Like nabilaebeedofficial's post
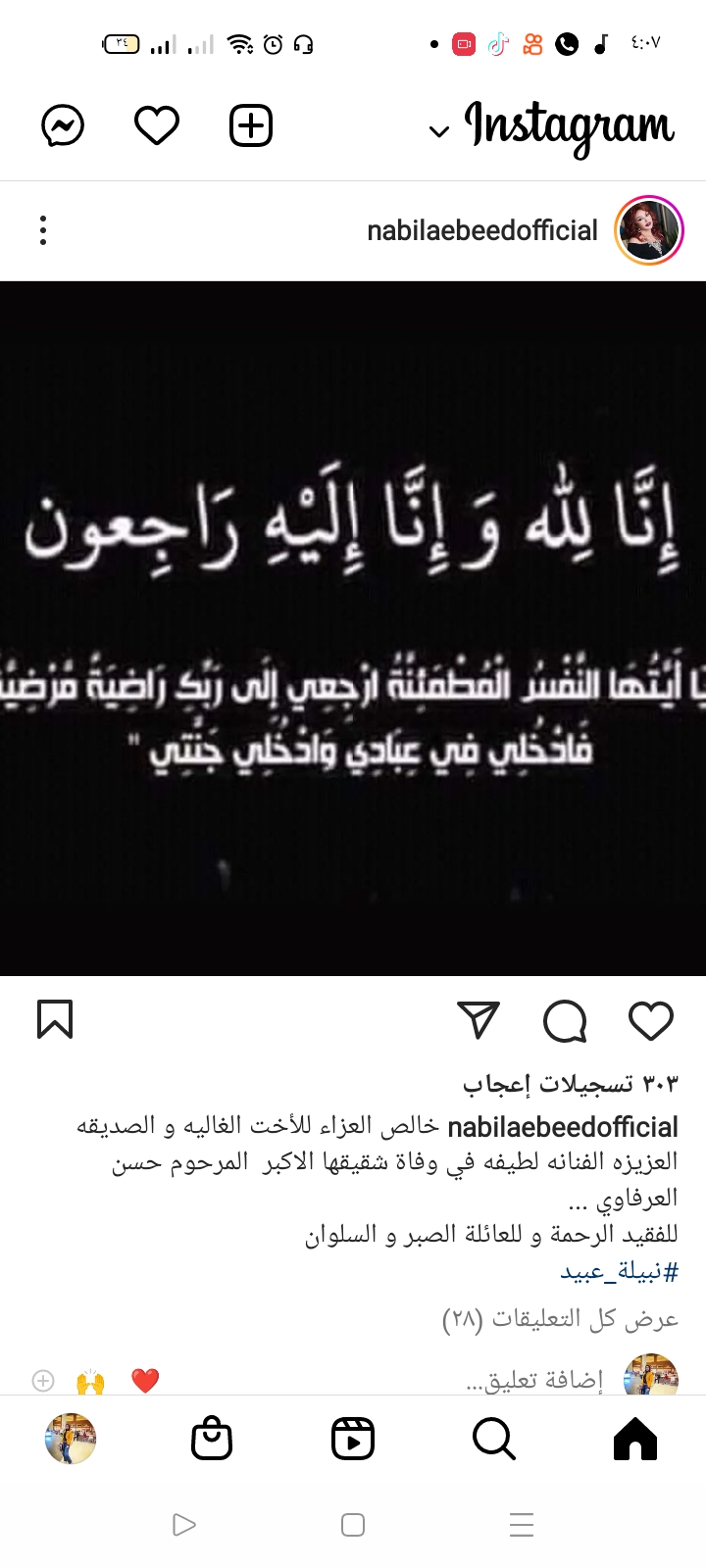 650,1021
